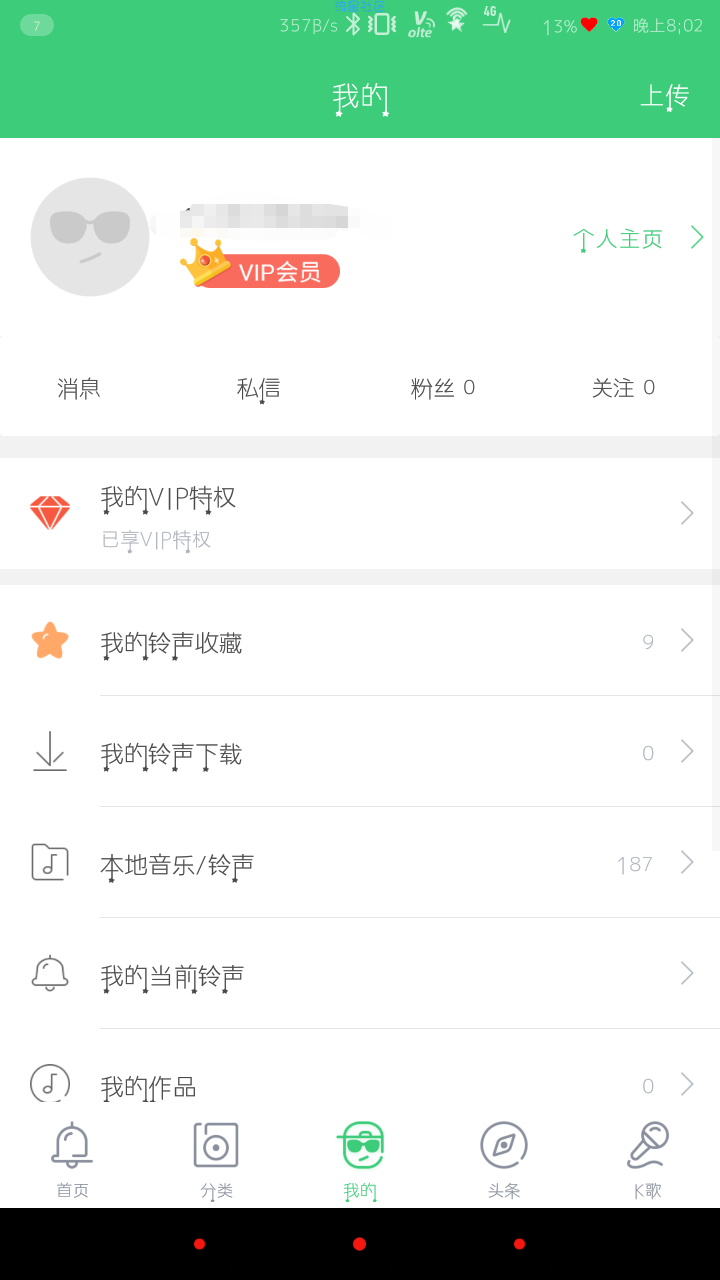Screen dimensions: 720x1280
Task: Open 消息 messages
Action: (79, 388)
